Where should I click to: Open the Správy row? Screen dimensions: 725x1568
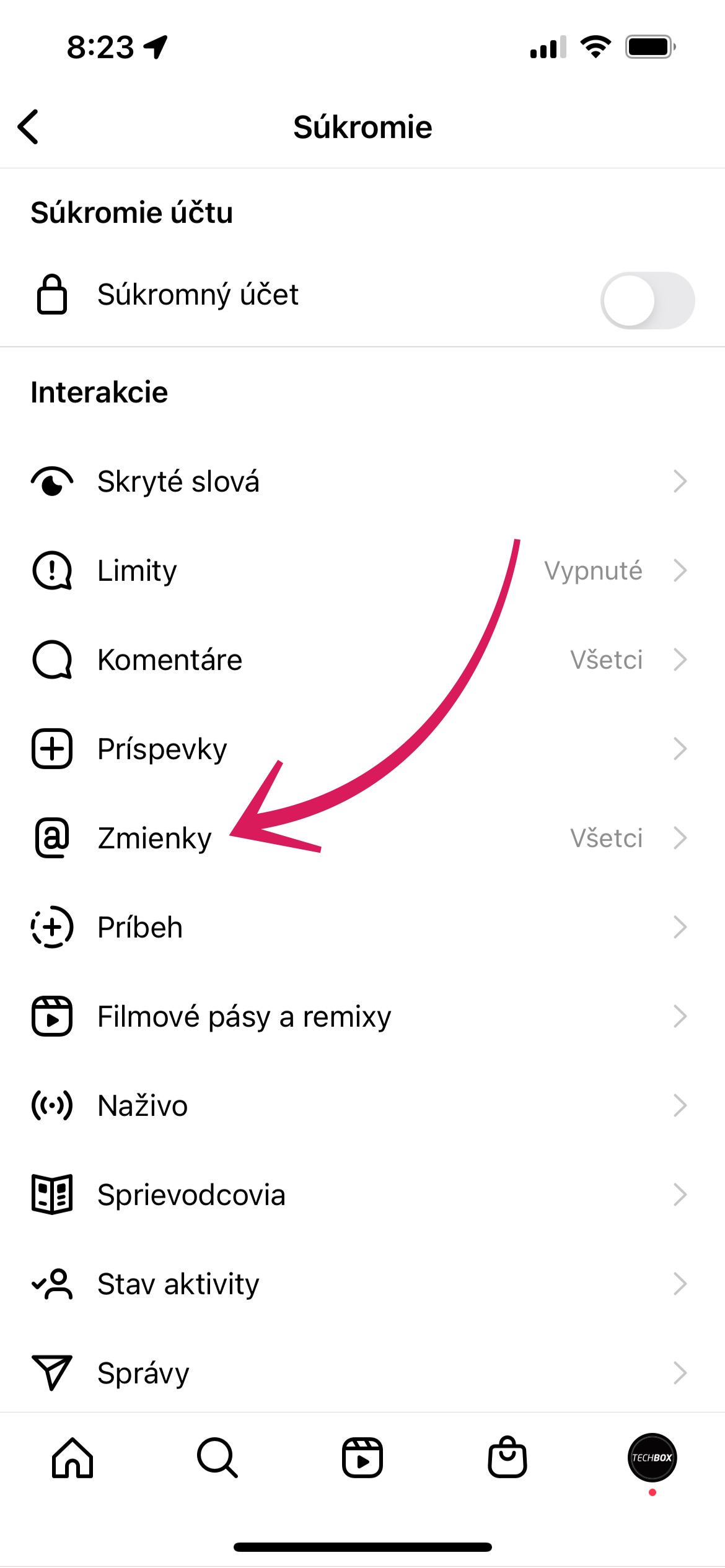pos(362,1373)
